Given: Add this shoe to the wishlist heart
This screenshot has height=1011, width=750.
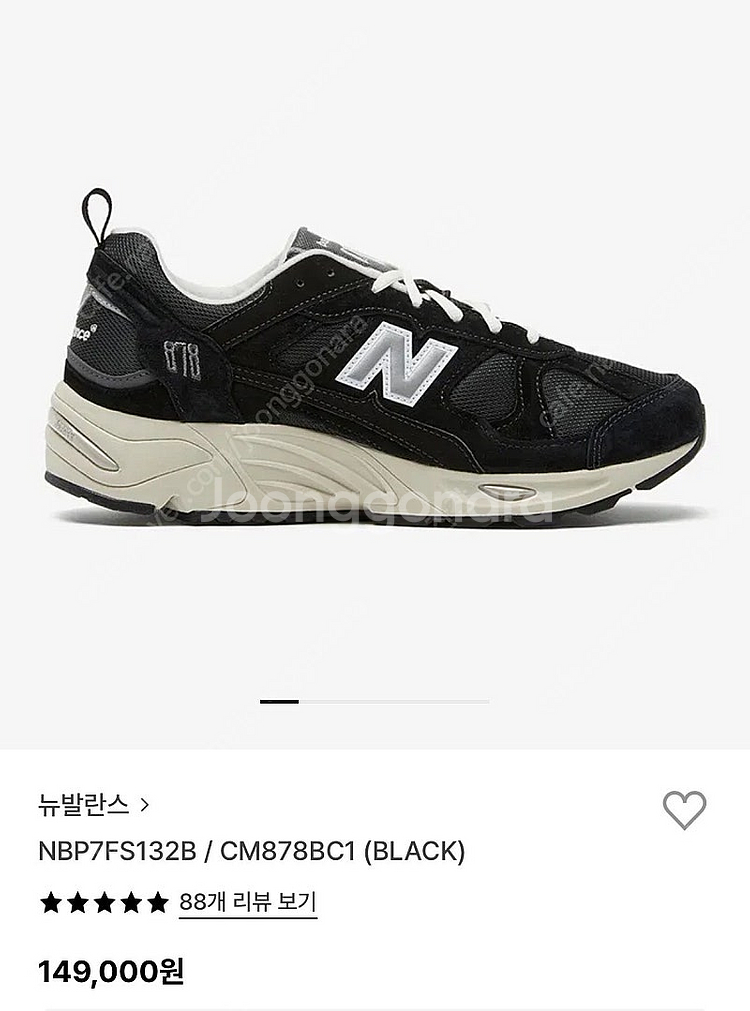Looking at the screenshot, I should [684, 809].
